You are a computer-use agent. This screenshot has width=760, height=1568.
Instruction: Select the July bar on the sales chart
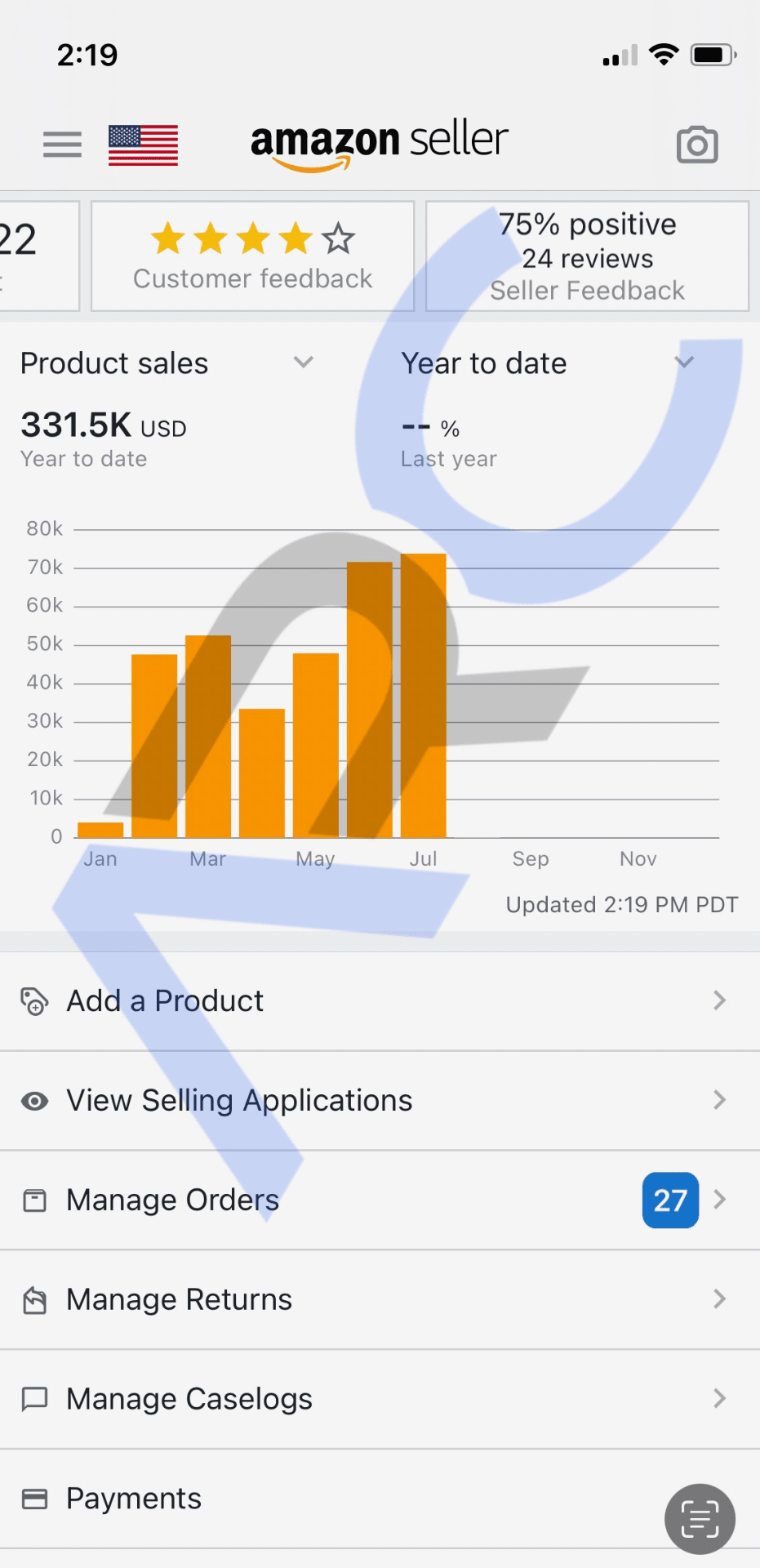[x=423, y=694]
